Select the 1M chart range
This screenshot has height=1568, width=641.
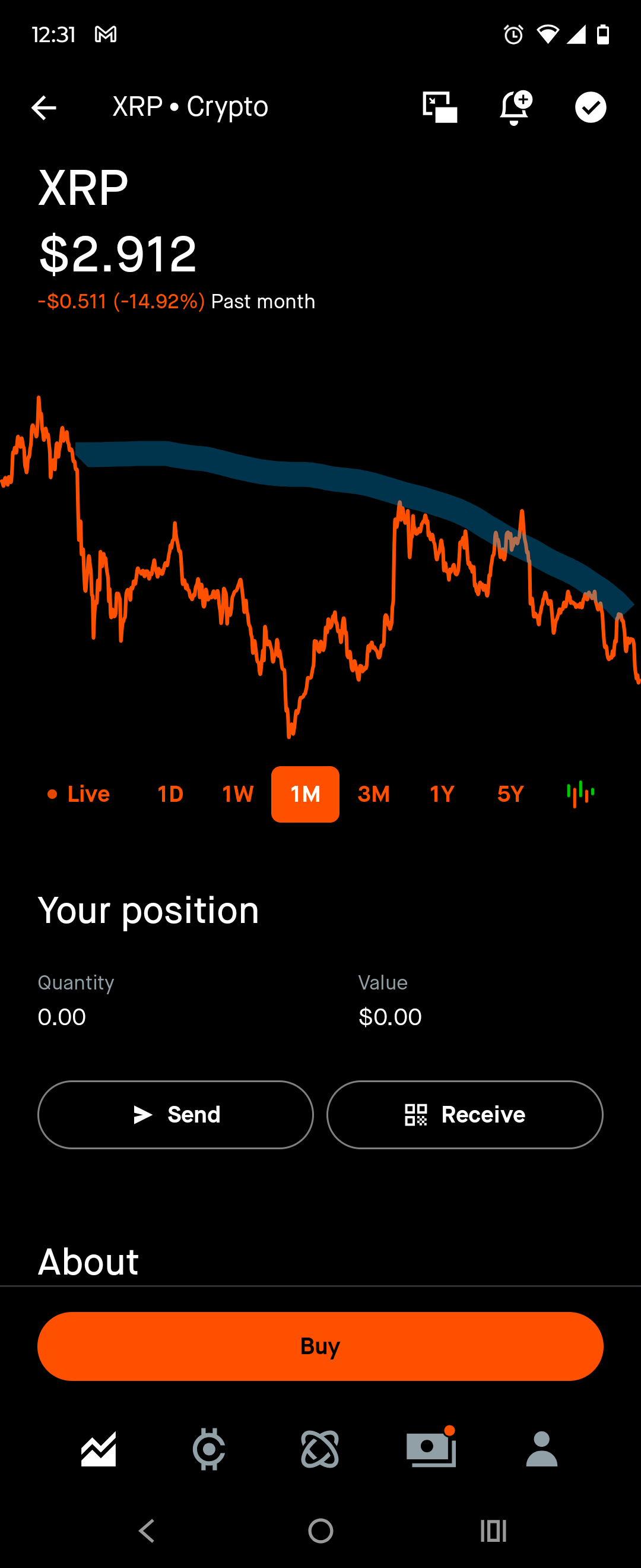click(x=305, y=794)
